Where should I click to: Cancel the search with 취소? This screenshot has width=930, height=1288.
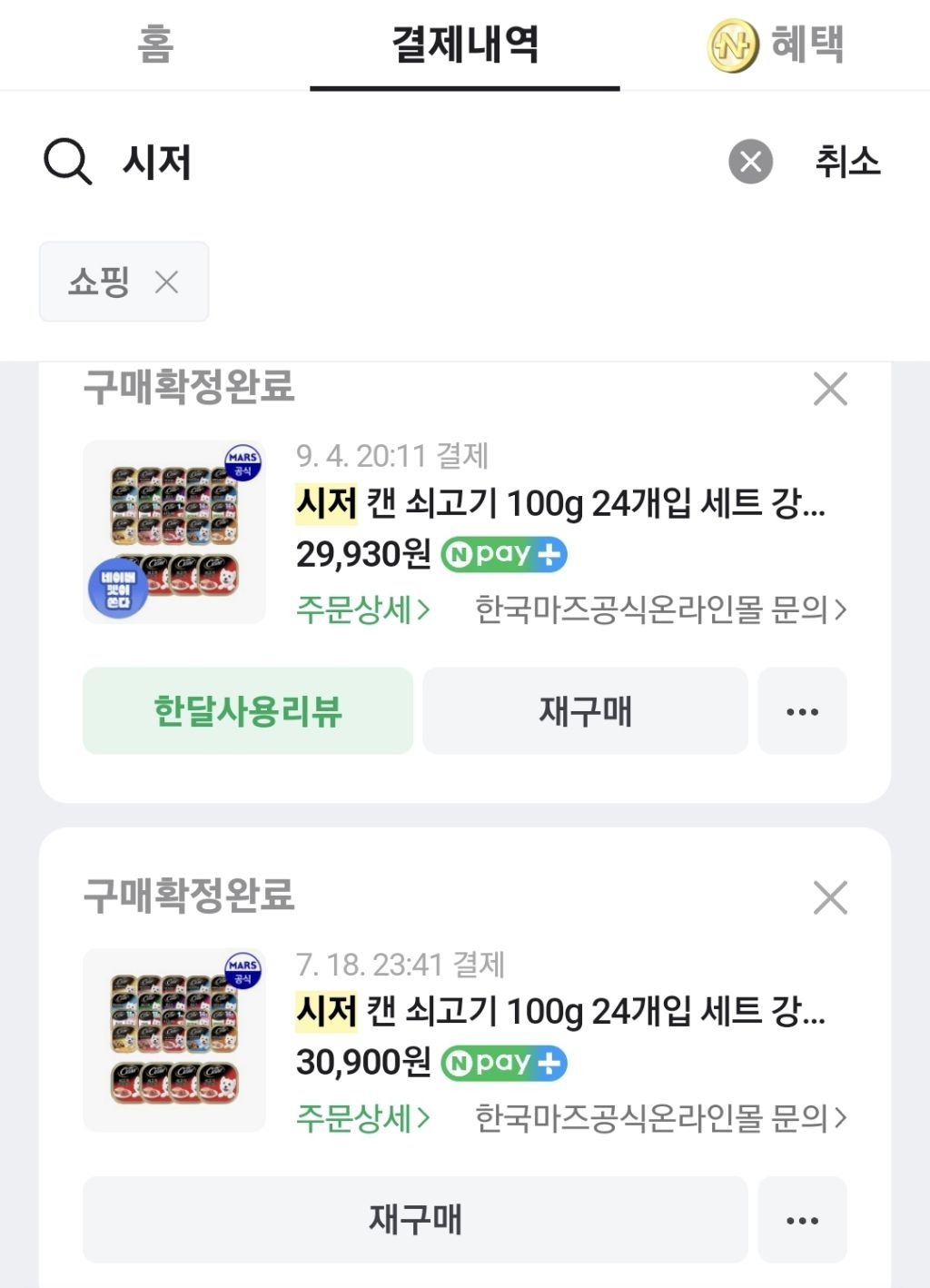pos(847,162)
